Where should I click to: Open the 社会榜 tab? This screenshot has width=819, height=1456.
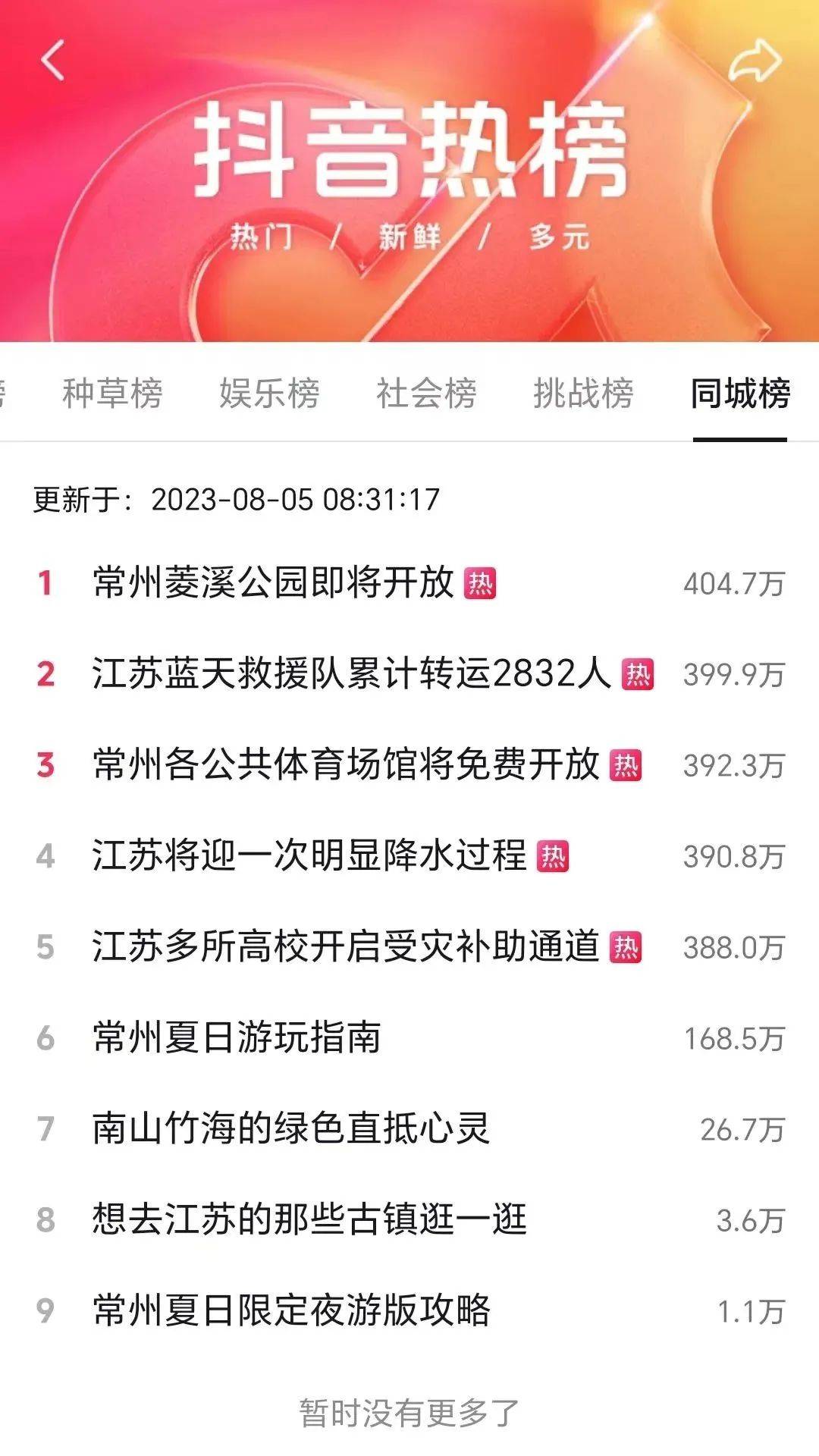(426, 393)
